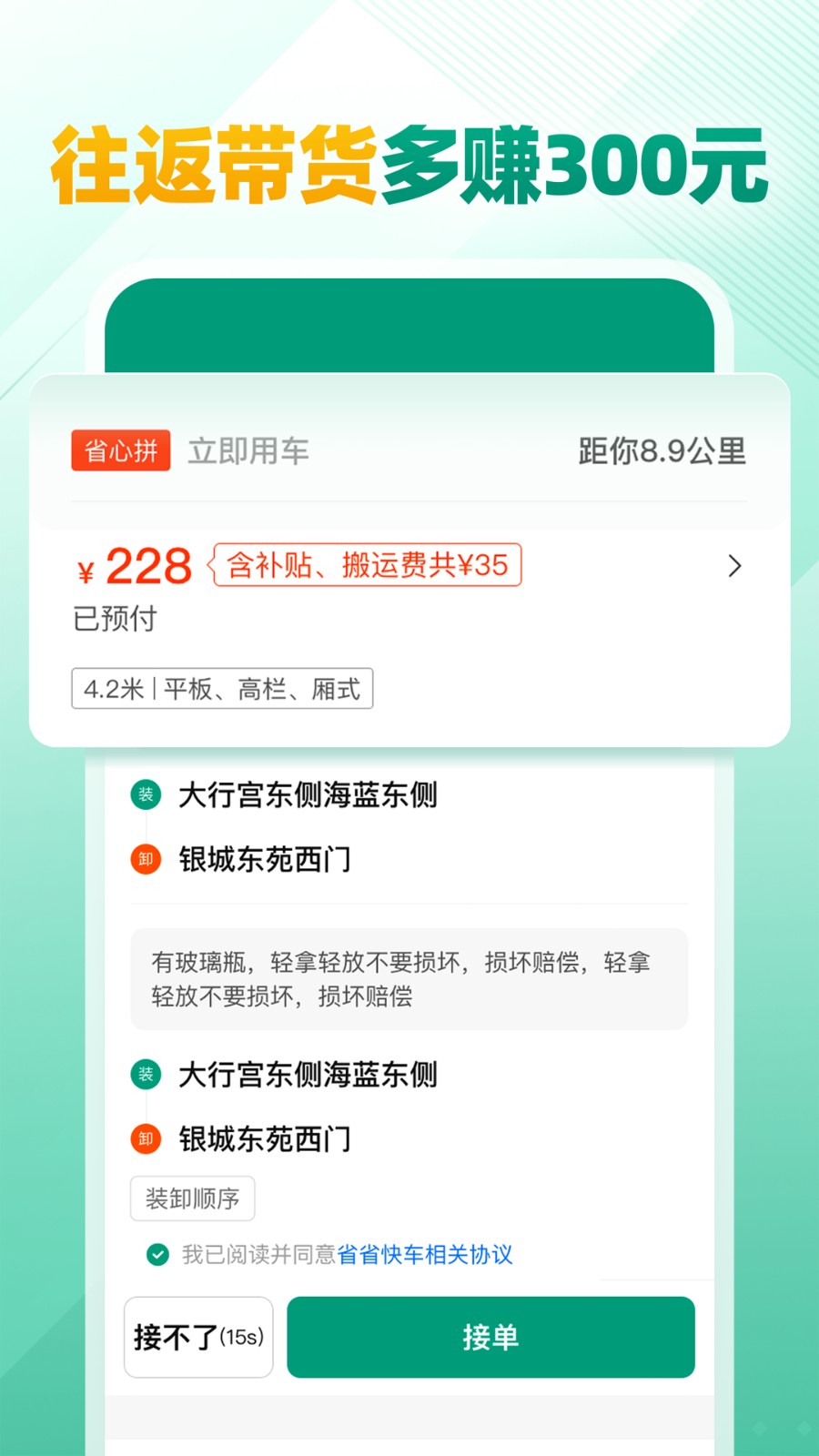
Task: Click the first 卸 unloading point icon
Action: [x=145, y=859]
